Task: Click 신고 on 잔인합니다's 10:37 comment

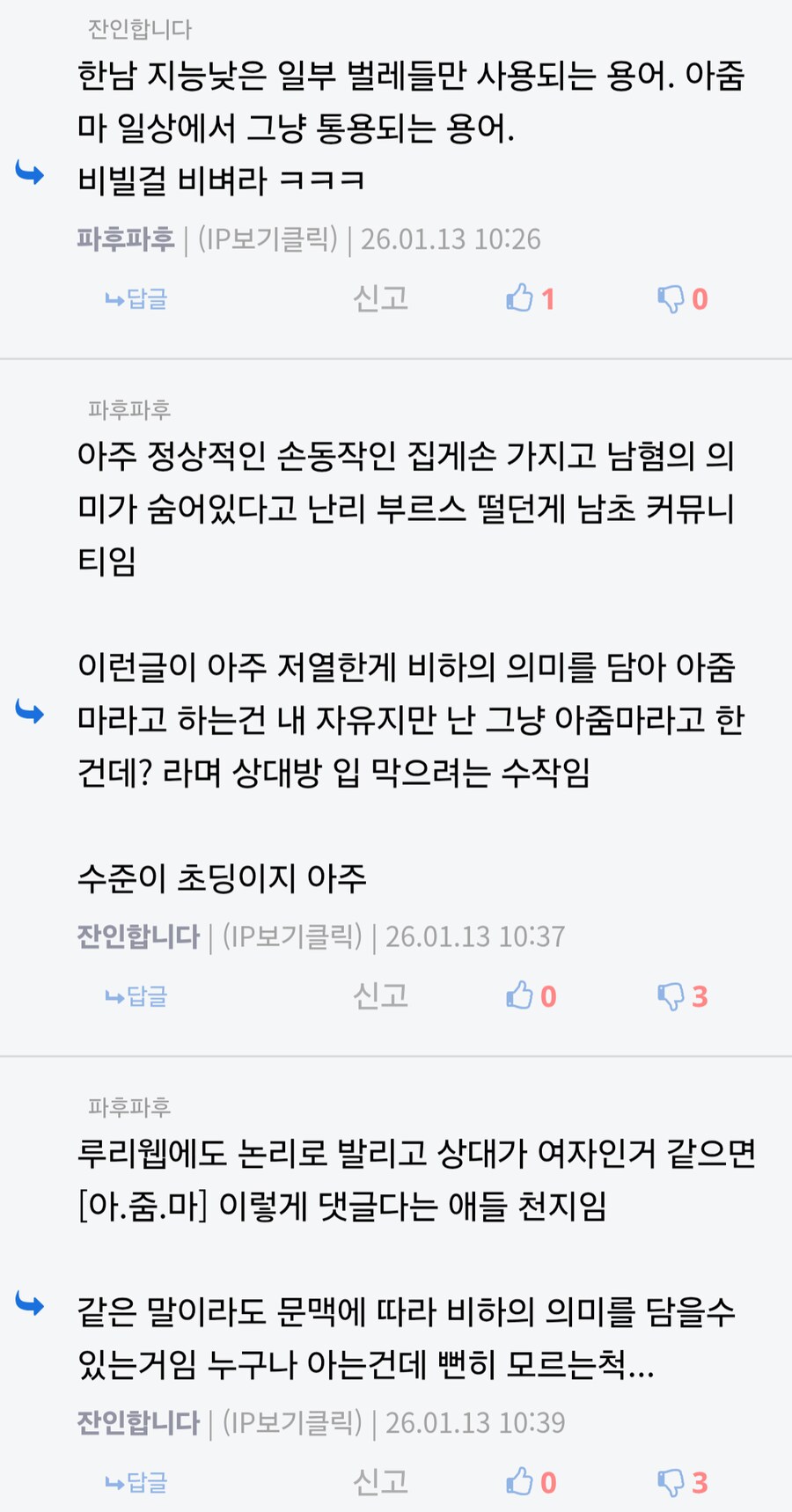Action: [379, 996]
